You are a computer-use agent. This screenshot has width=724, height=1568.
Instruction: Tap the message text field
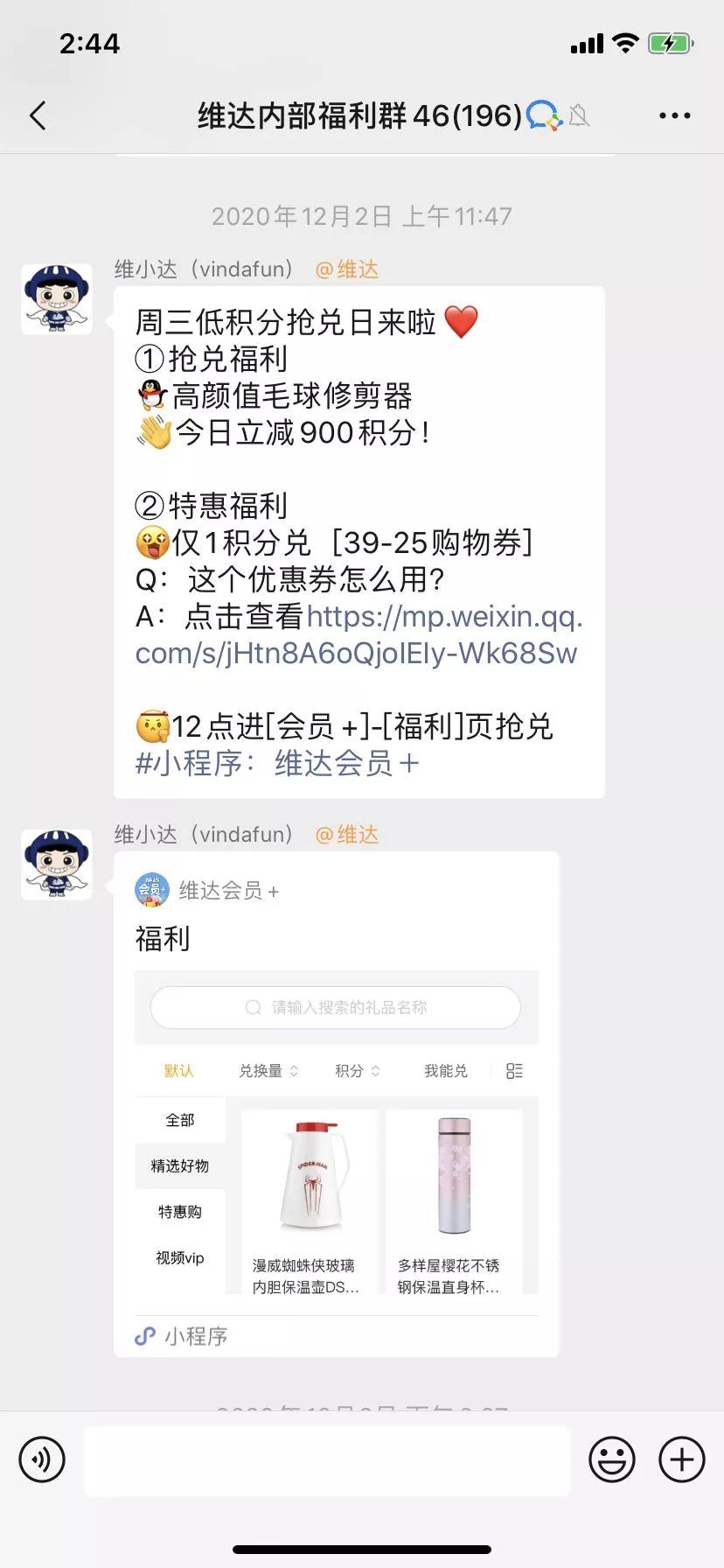(327, 1459)
